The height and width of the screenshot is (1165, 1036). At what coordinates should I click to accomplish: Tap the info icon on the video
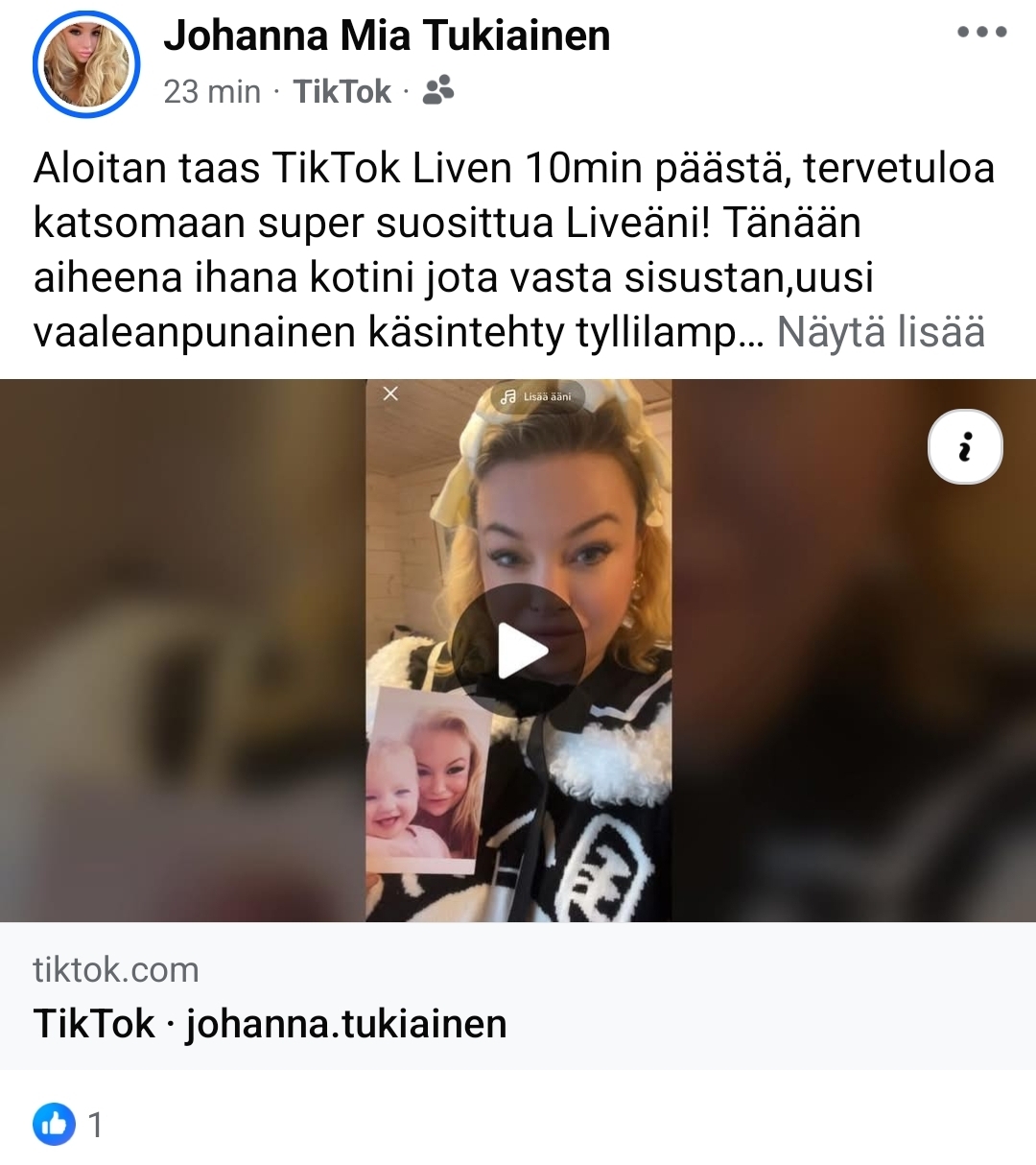tap(965, 447)
